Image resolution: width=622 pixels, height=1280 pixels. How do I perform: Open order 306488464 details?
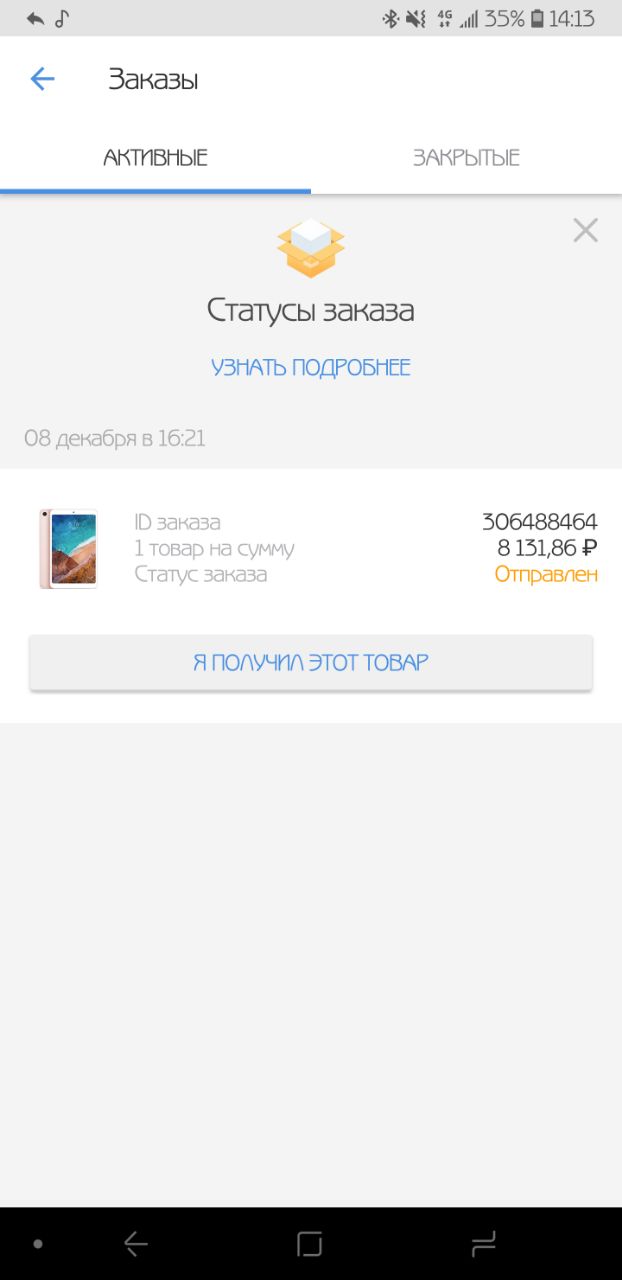tap(310, 548)
